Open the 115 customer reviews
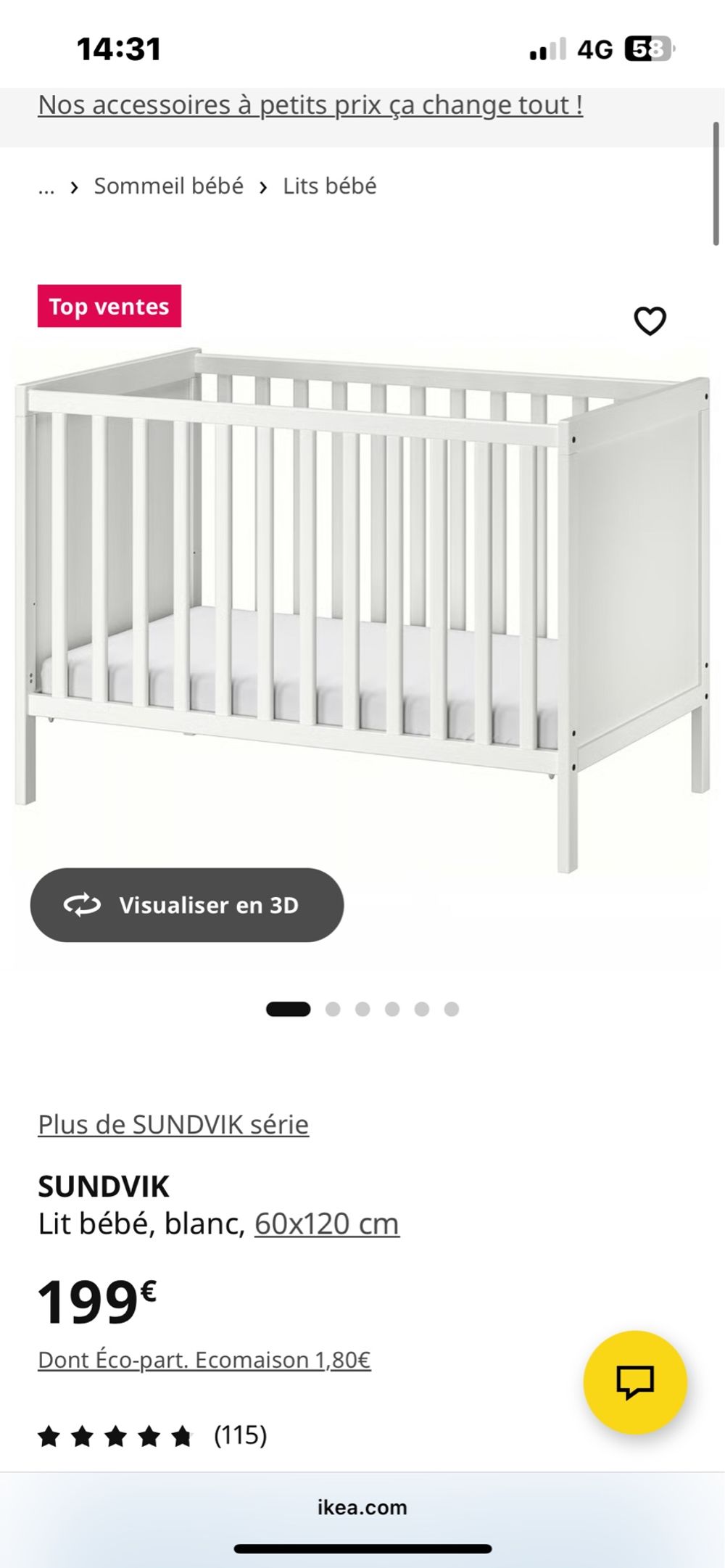 (152, 1435)
